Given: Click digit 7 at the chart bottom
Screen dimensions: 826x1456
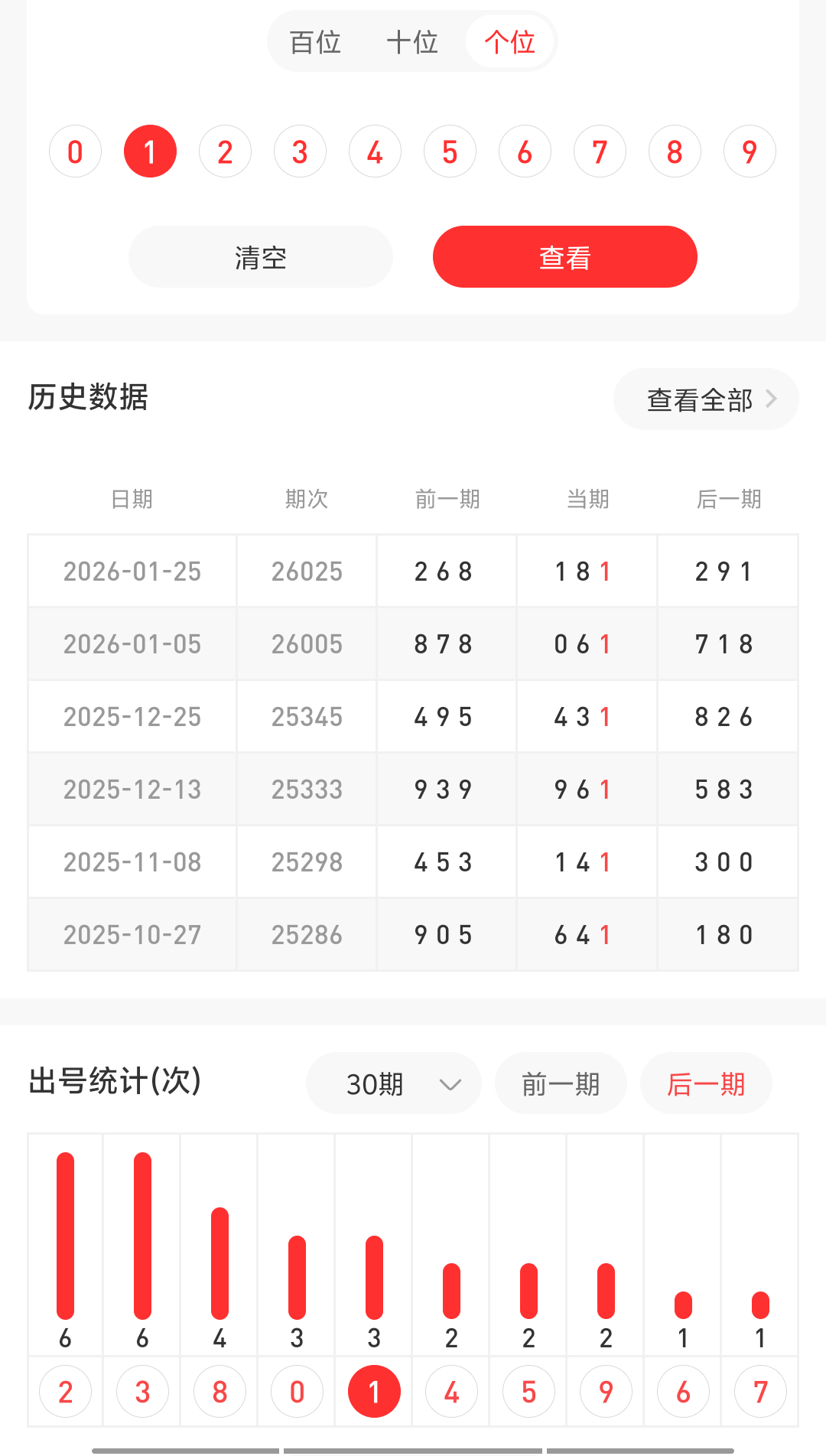Looking at the screenshot, I should point(759,1391).
